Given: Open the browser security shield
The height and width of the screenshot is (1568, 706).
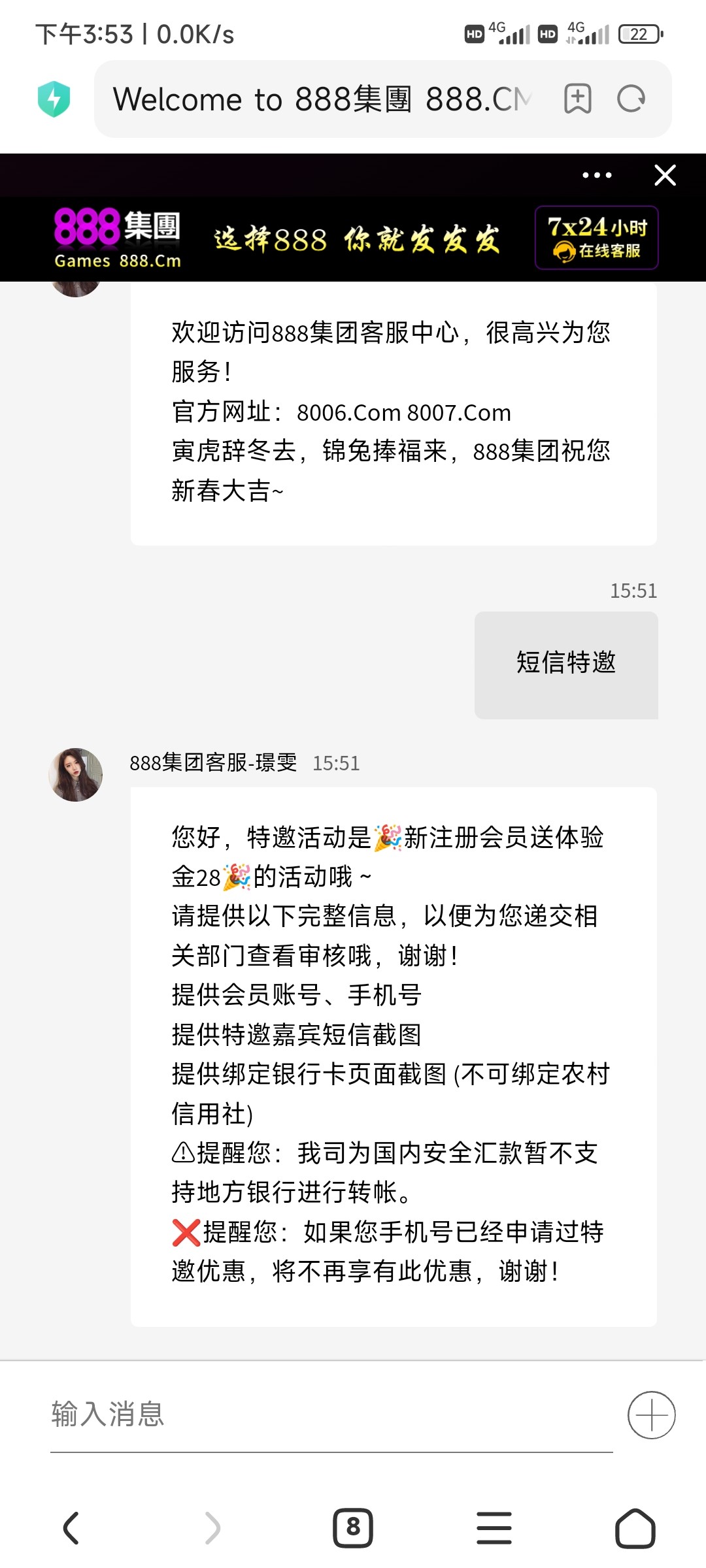Looking at the screenshot, I should pos(54,99).
